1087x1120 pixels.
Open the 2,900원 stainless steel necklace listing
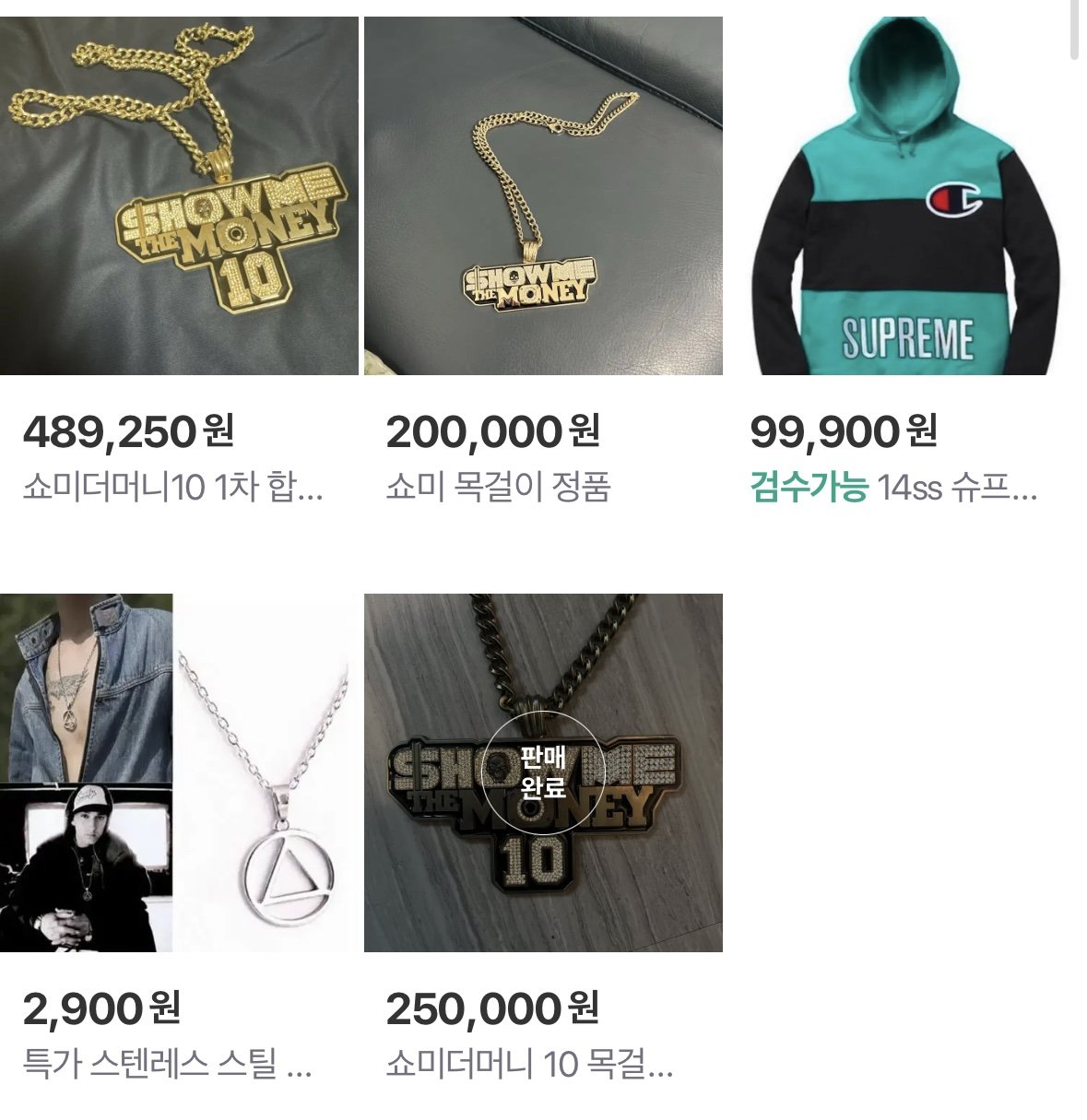click(179, 772)
